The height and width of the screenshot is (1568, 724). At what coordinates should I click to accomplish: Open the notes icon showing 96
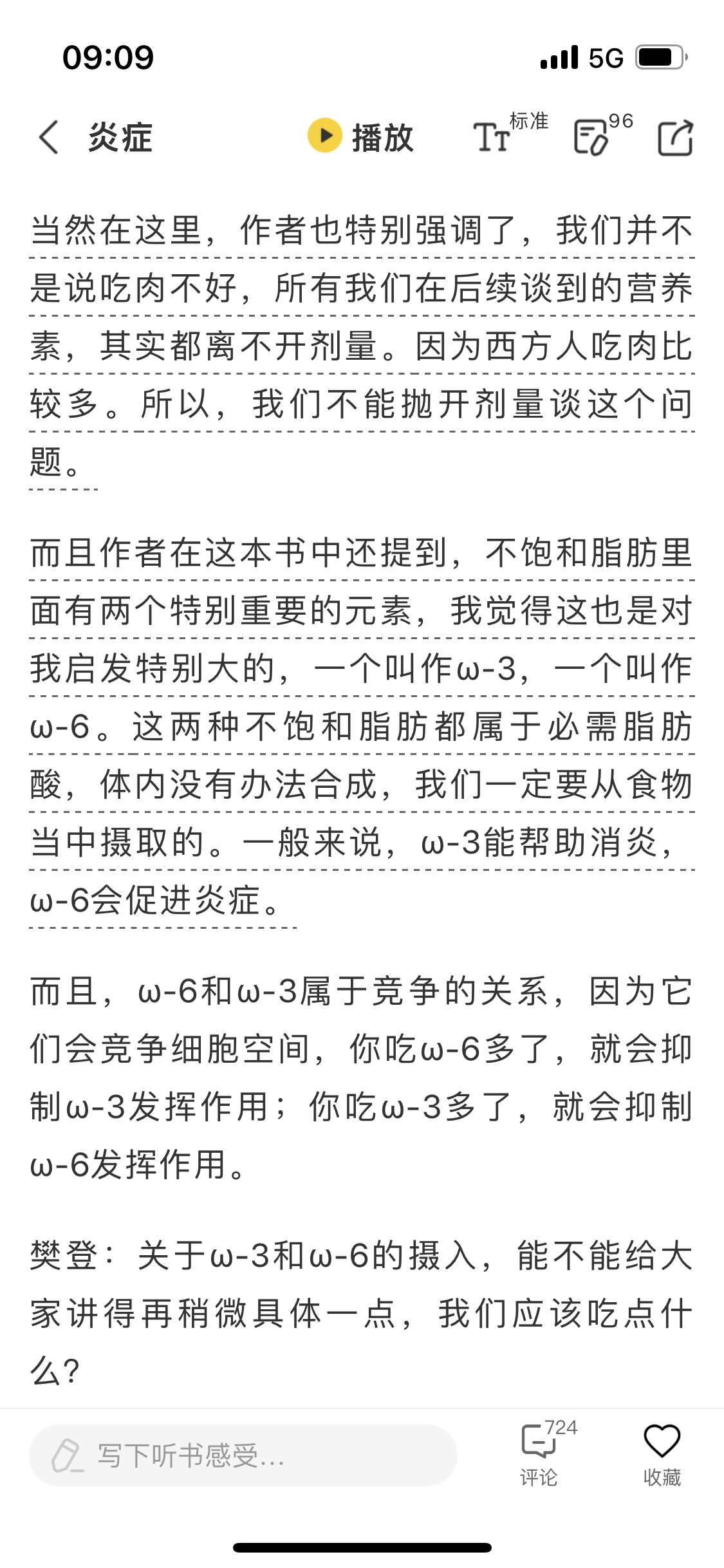[x=602, y=134]
